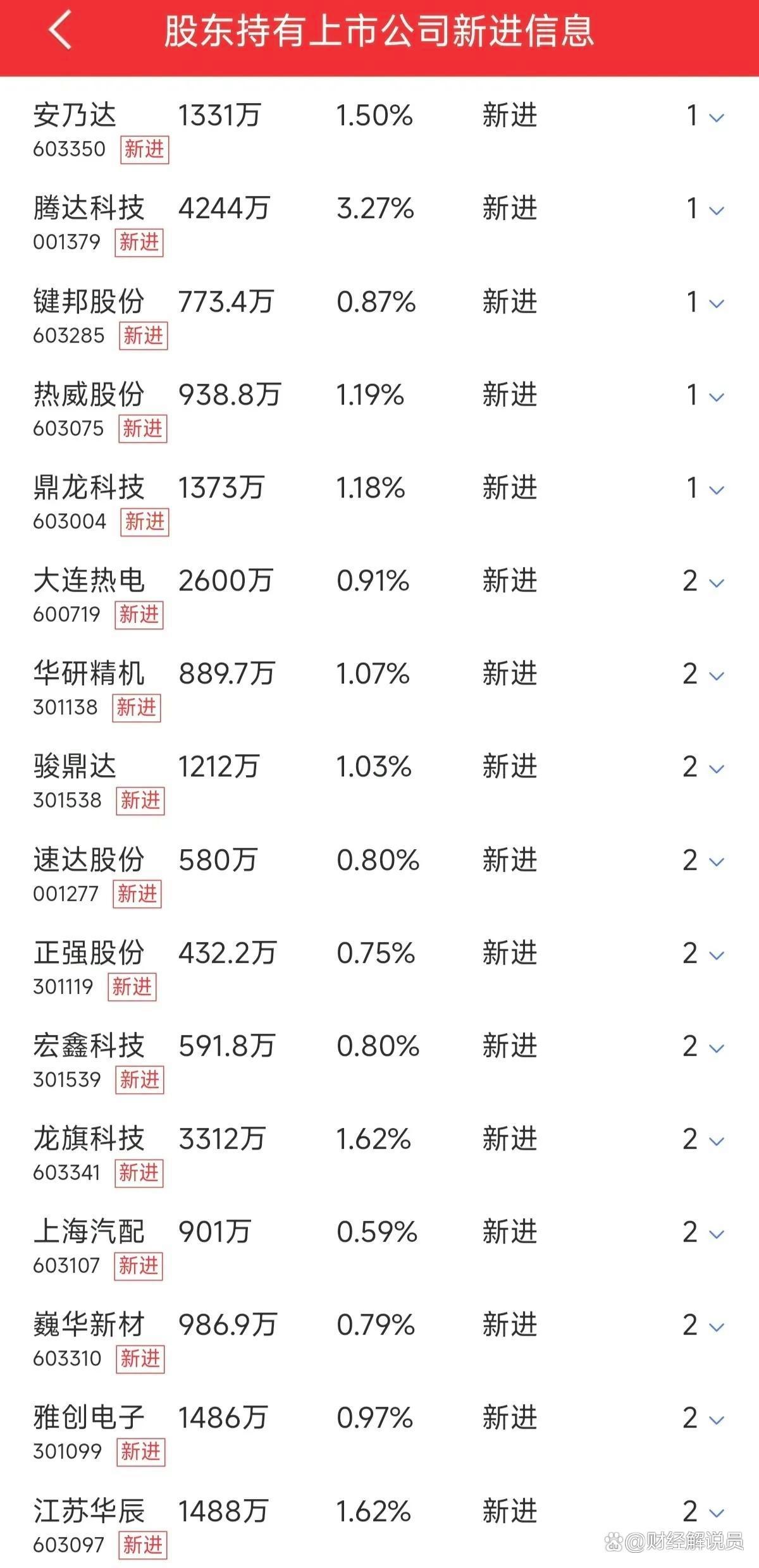Expand the 热威股份 row chevron
The image size is (759, 1568).
click(x=717, y=397)
